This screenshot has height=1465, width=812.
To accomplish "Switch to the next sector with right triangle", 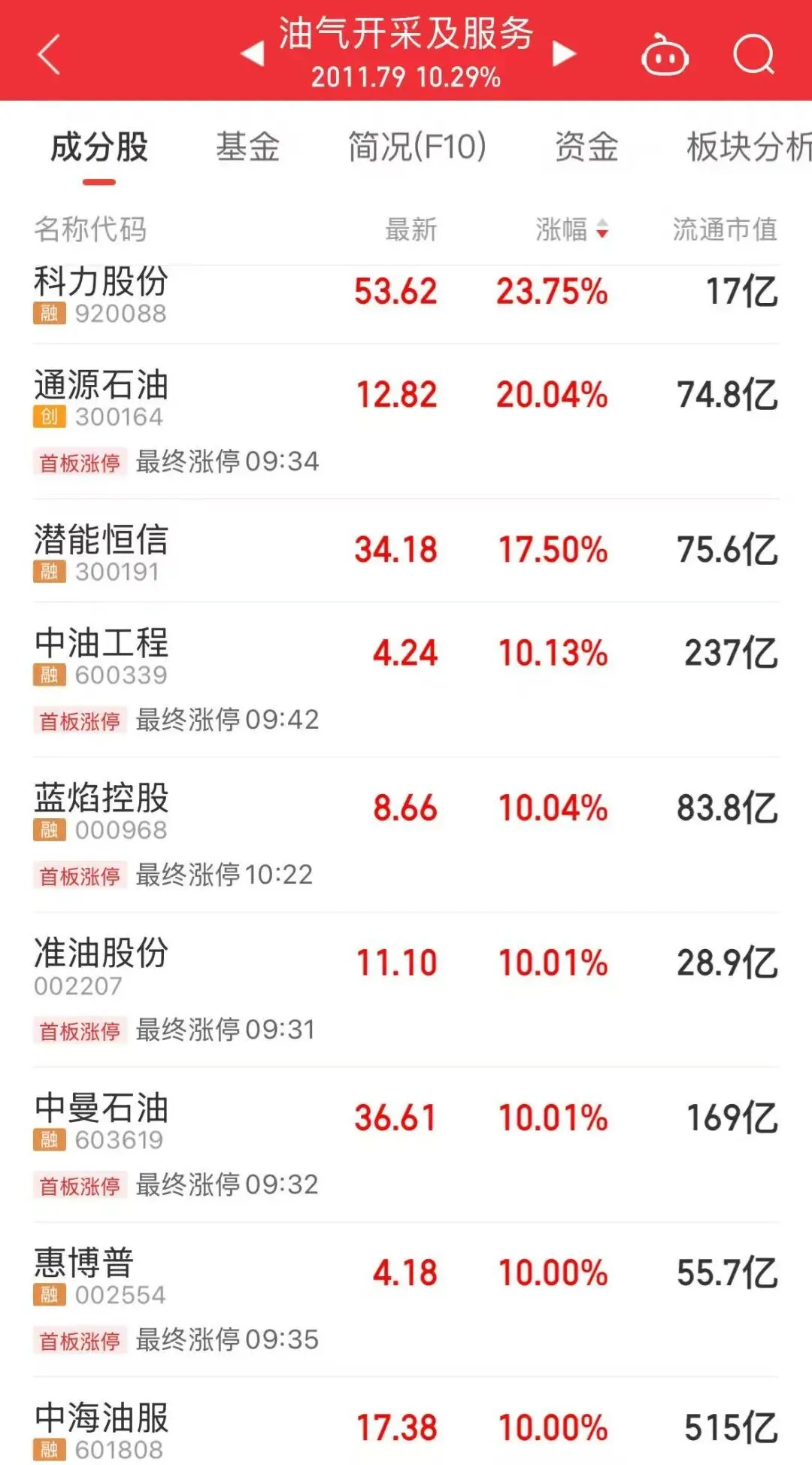I will tap(563, 53).
